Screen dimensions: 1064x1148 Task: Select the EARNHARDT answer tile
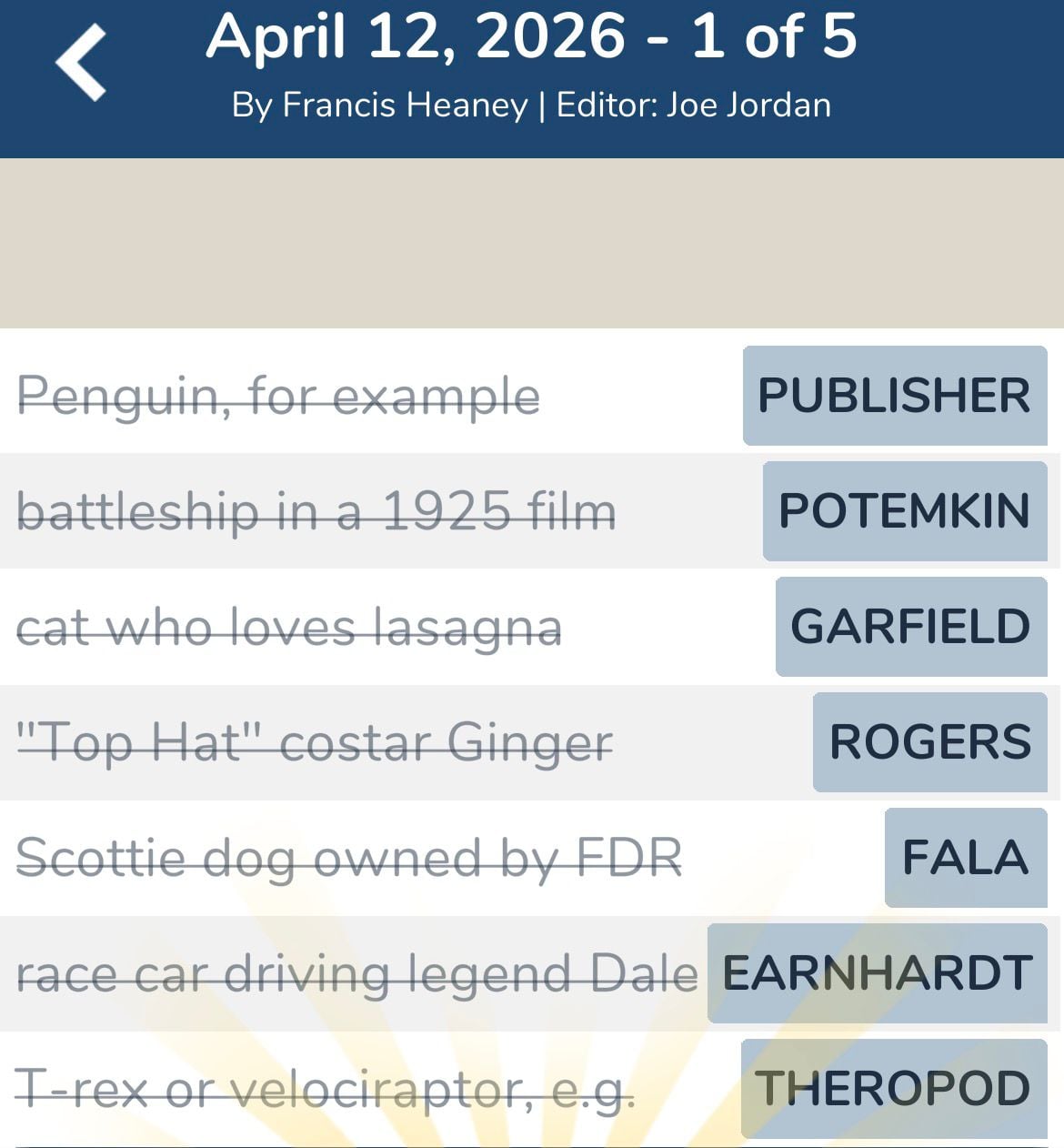tap(875, 973)
